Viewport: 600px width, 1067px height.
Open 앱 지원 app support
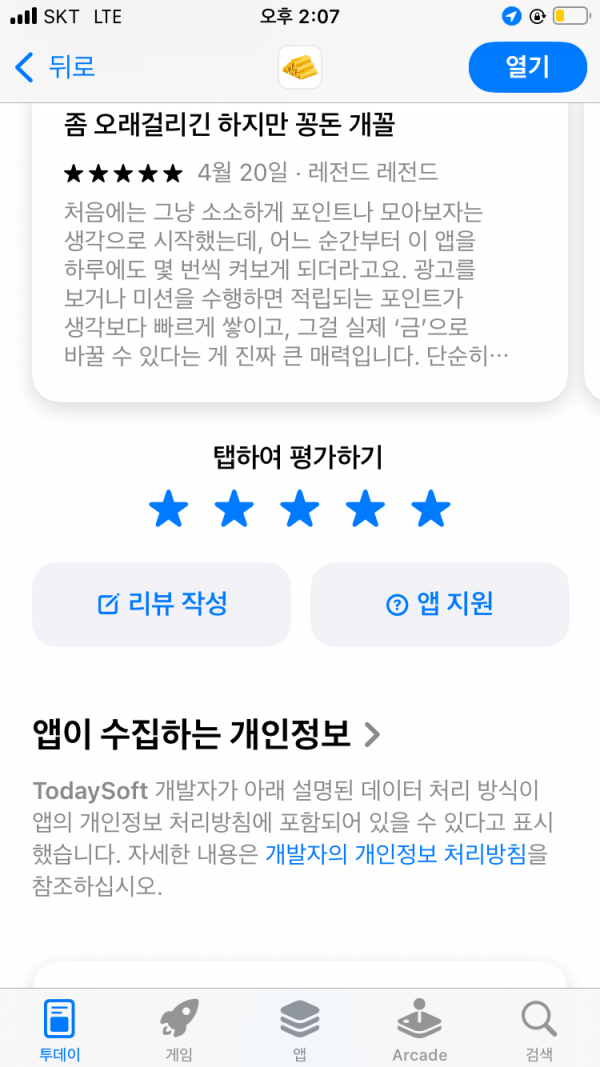coord(439,604)
